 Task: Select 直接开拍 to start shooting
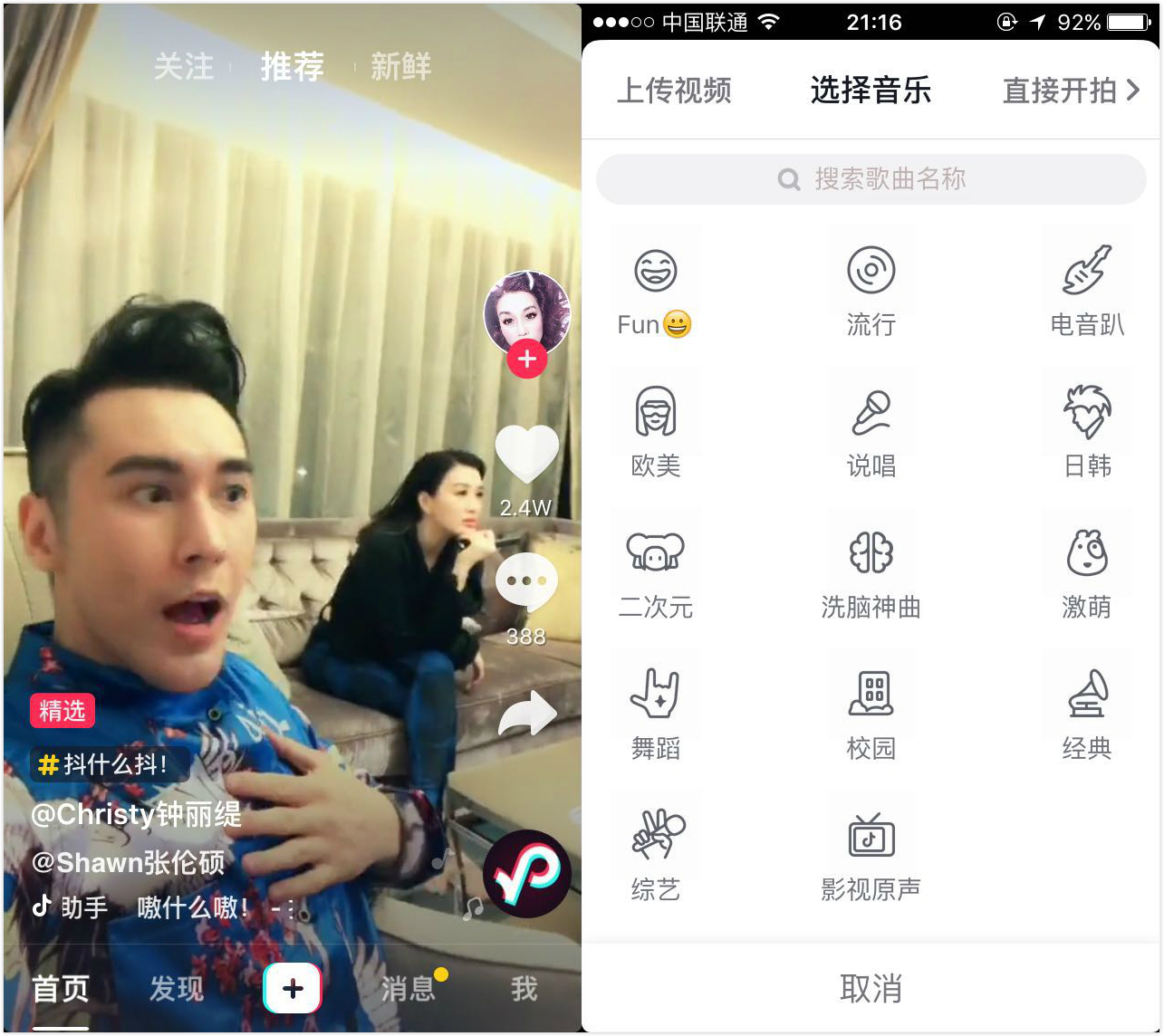tap(1070, 91)
